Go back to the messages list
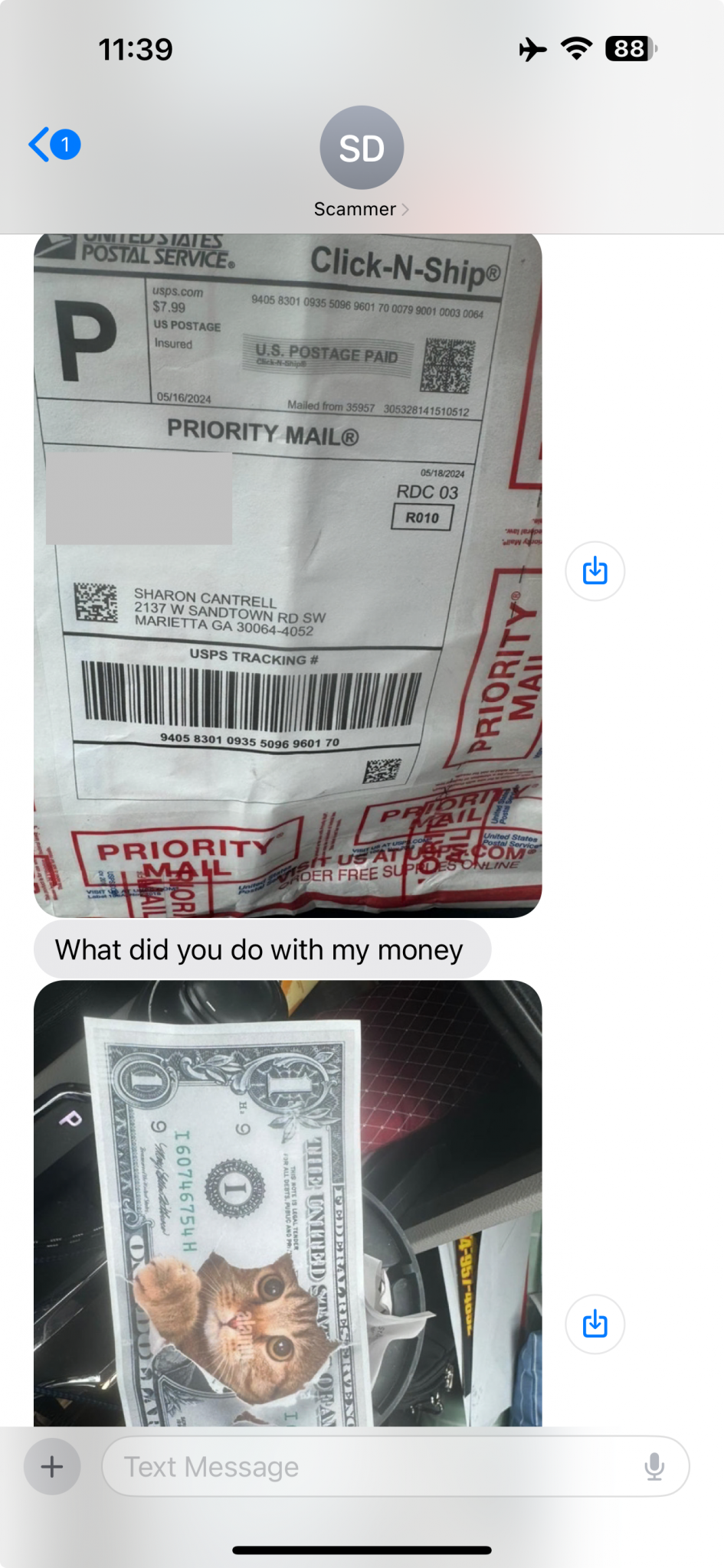The height and width of the screenshot is (1568, 724). (52, 145)
